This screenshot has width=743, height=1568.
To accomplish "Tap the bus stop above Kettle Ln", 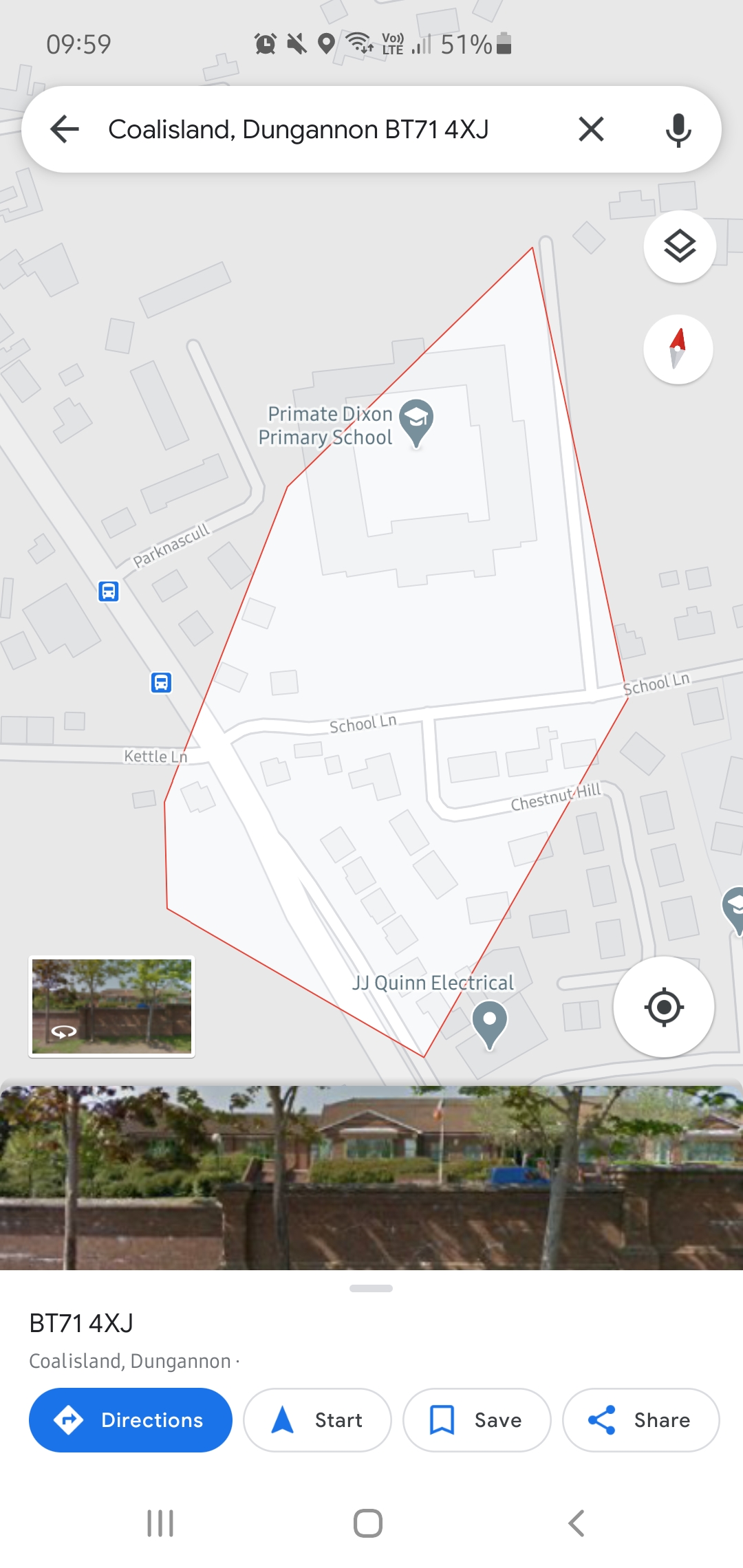I will (x=161, y=682).
